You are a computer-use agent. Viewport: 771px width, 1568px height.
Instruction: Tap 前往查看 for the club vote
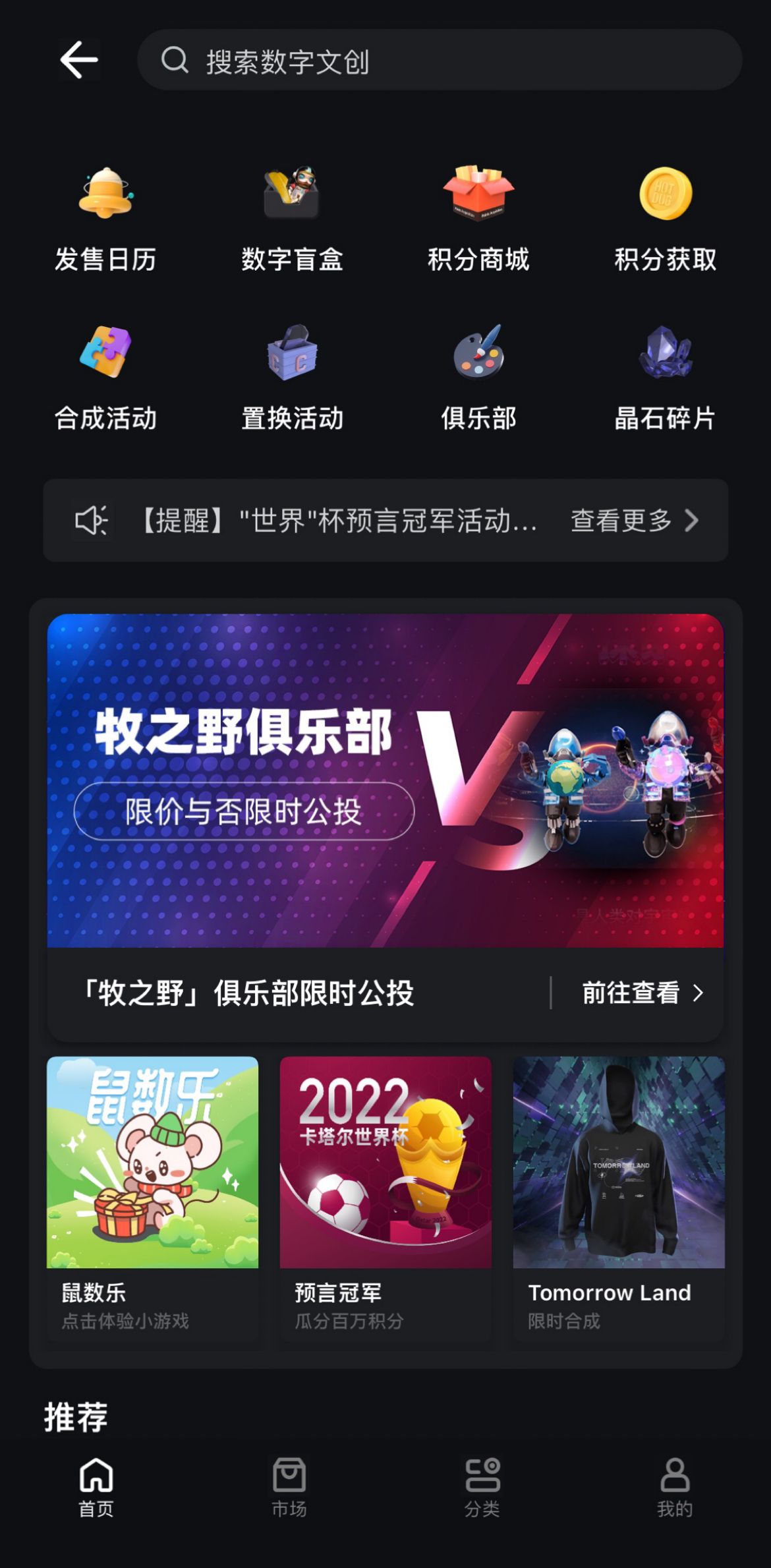click(642, 993)
